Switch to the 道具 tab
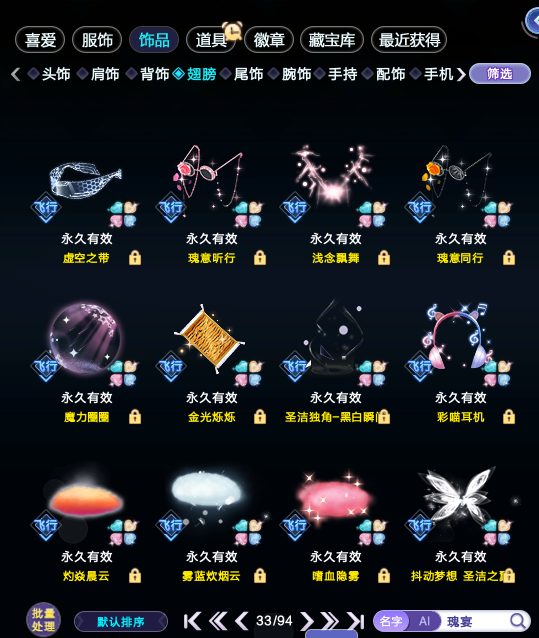 click(x=211, y=40)
